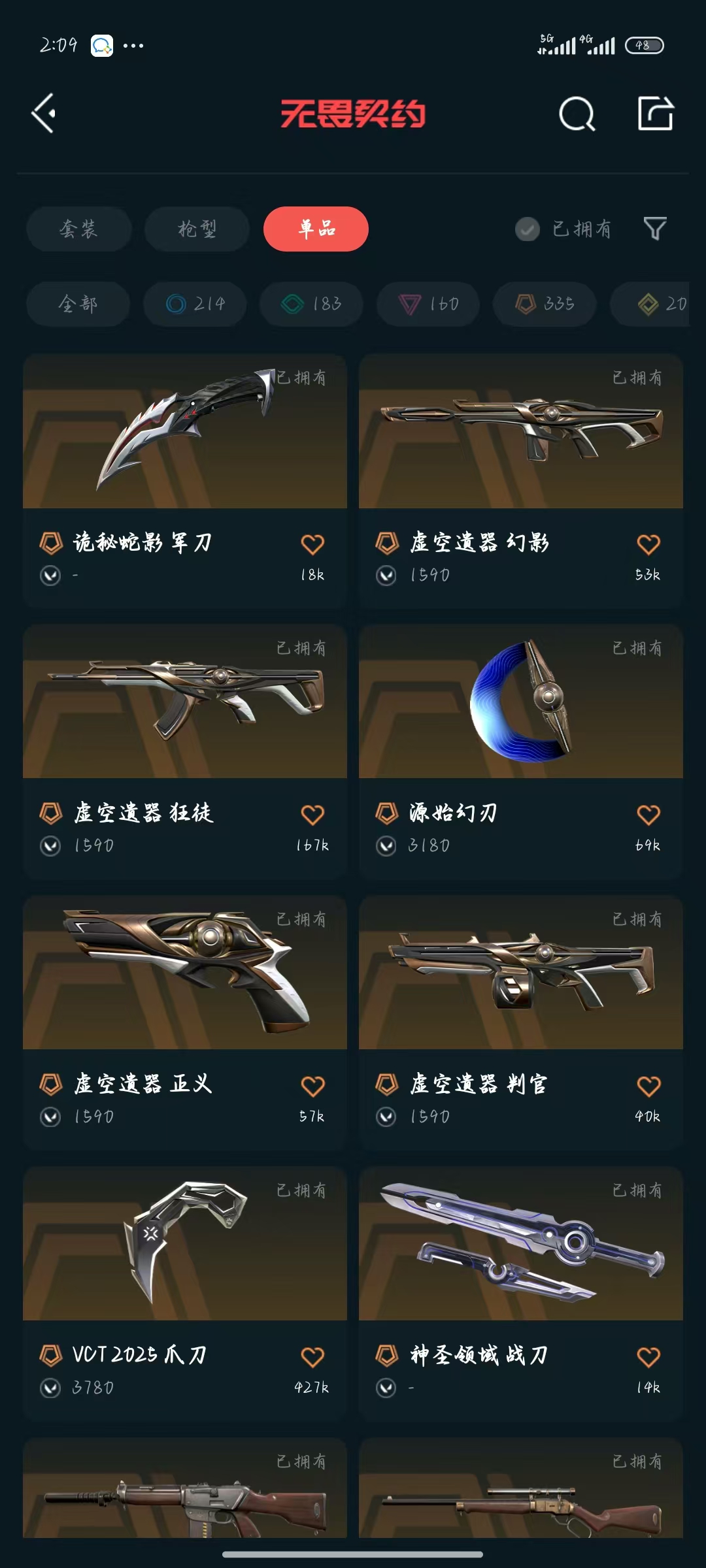Like the VCT 2025 爪刀 skin
This screenshot has width=706, height=1568.
pos(312,1357)
